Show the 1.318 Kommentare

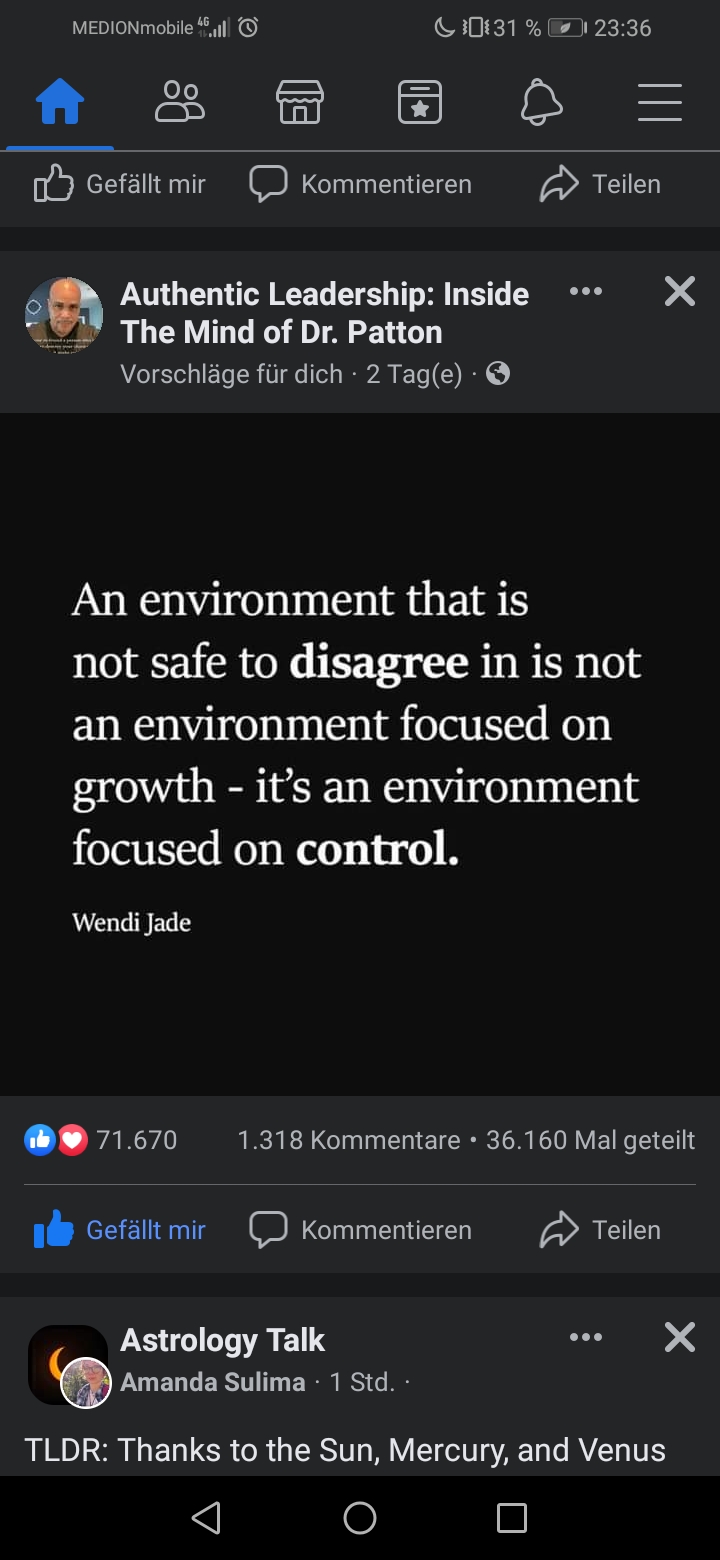[348, 1140]
